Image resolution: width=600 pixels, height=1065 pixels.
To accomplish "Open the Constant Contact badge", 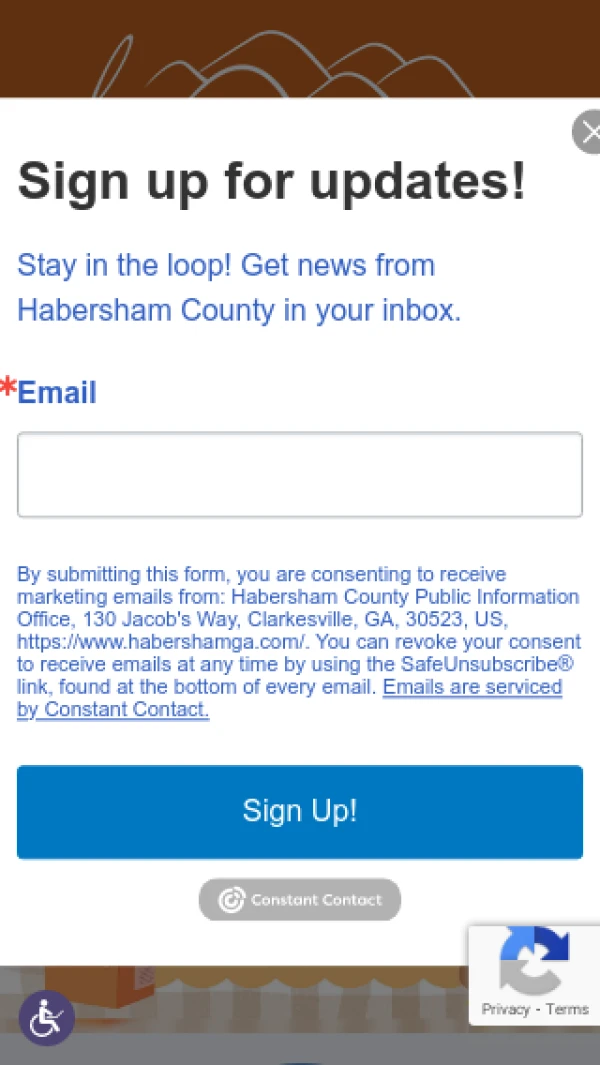I will pos(300,900).
